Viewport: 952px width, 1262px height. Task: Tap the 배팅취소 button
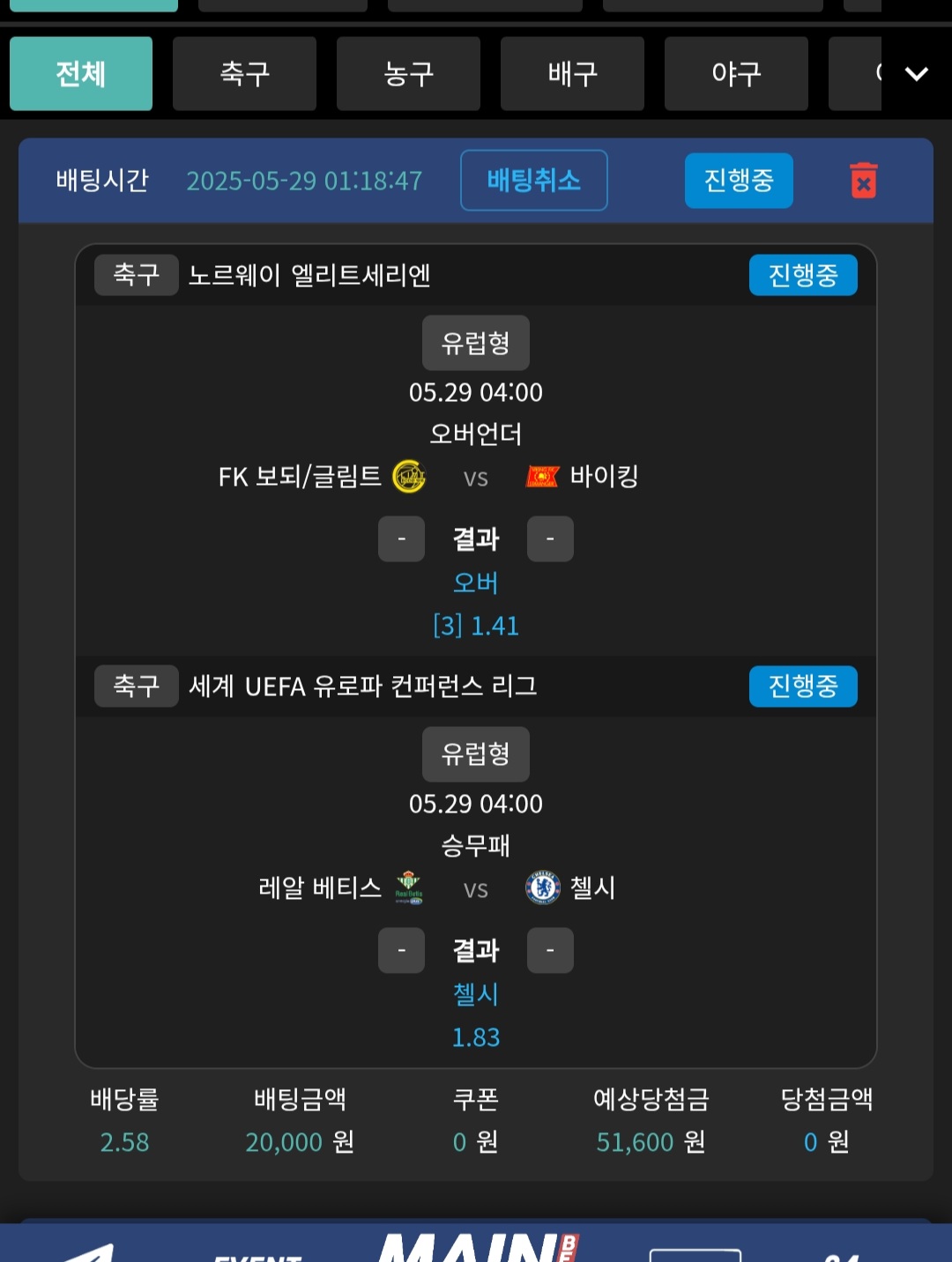[x=533, y=181]
